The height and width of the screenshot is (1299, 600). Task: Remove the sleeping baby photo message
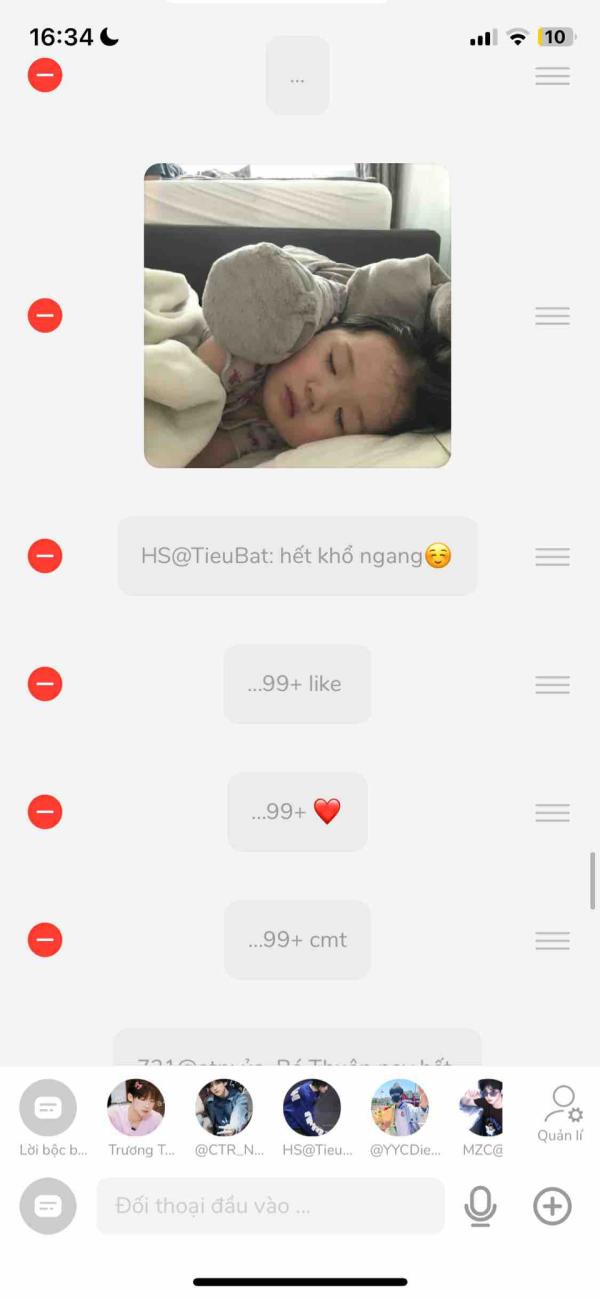[45, 316]
